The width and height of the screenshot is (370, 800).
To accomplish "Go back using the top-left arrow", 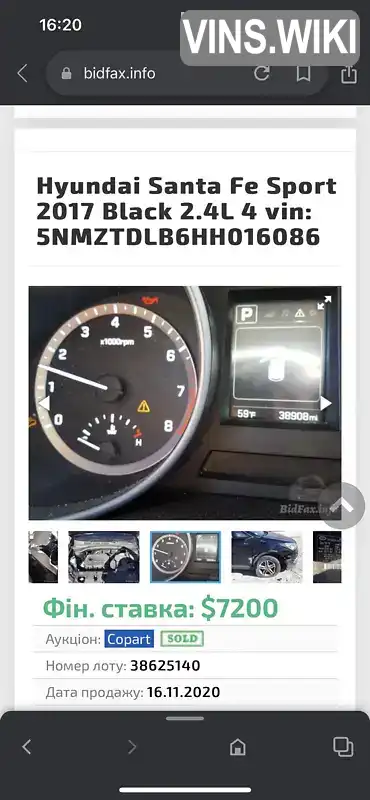I will pos(22,73).
